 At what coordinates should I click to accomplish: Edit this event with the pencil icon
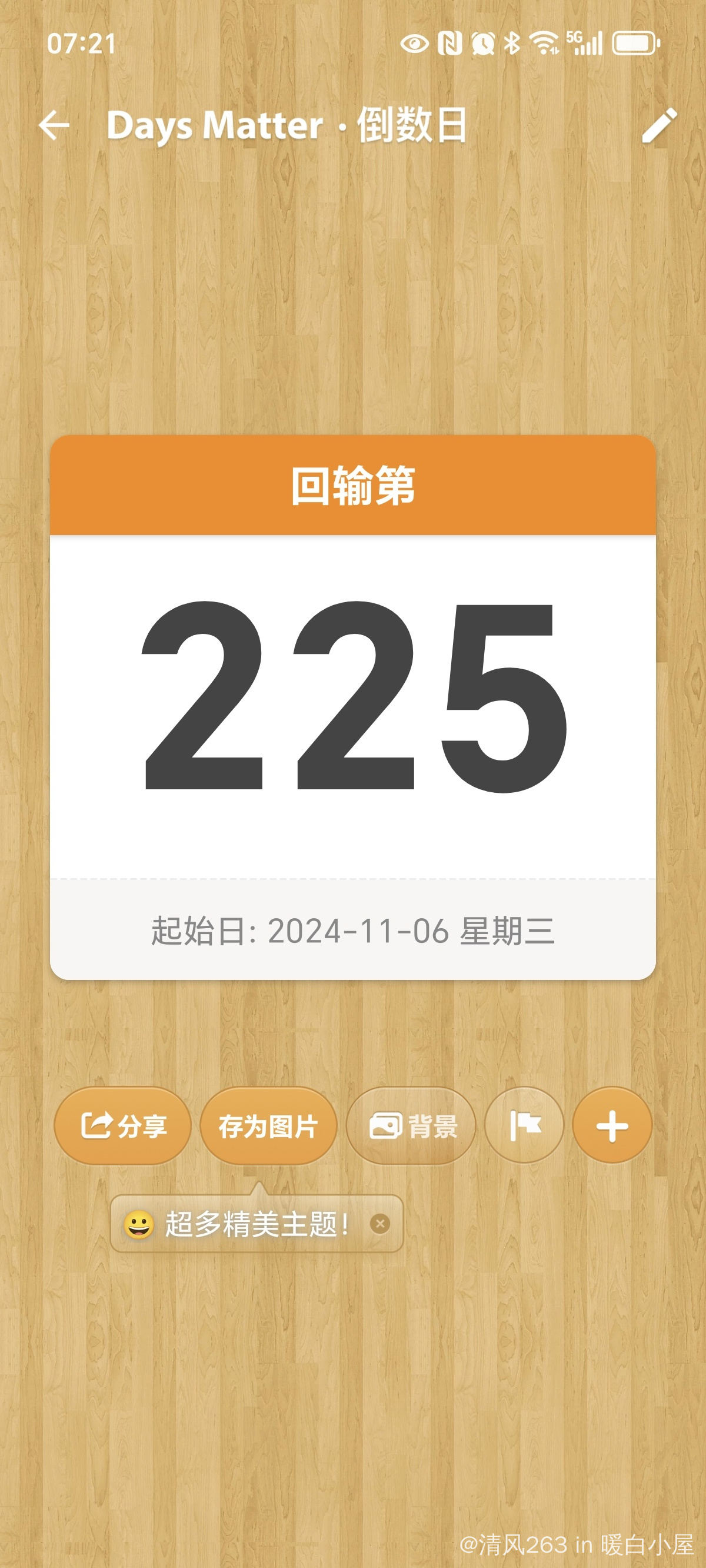(659, 125)
